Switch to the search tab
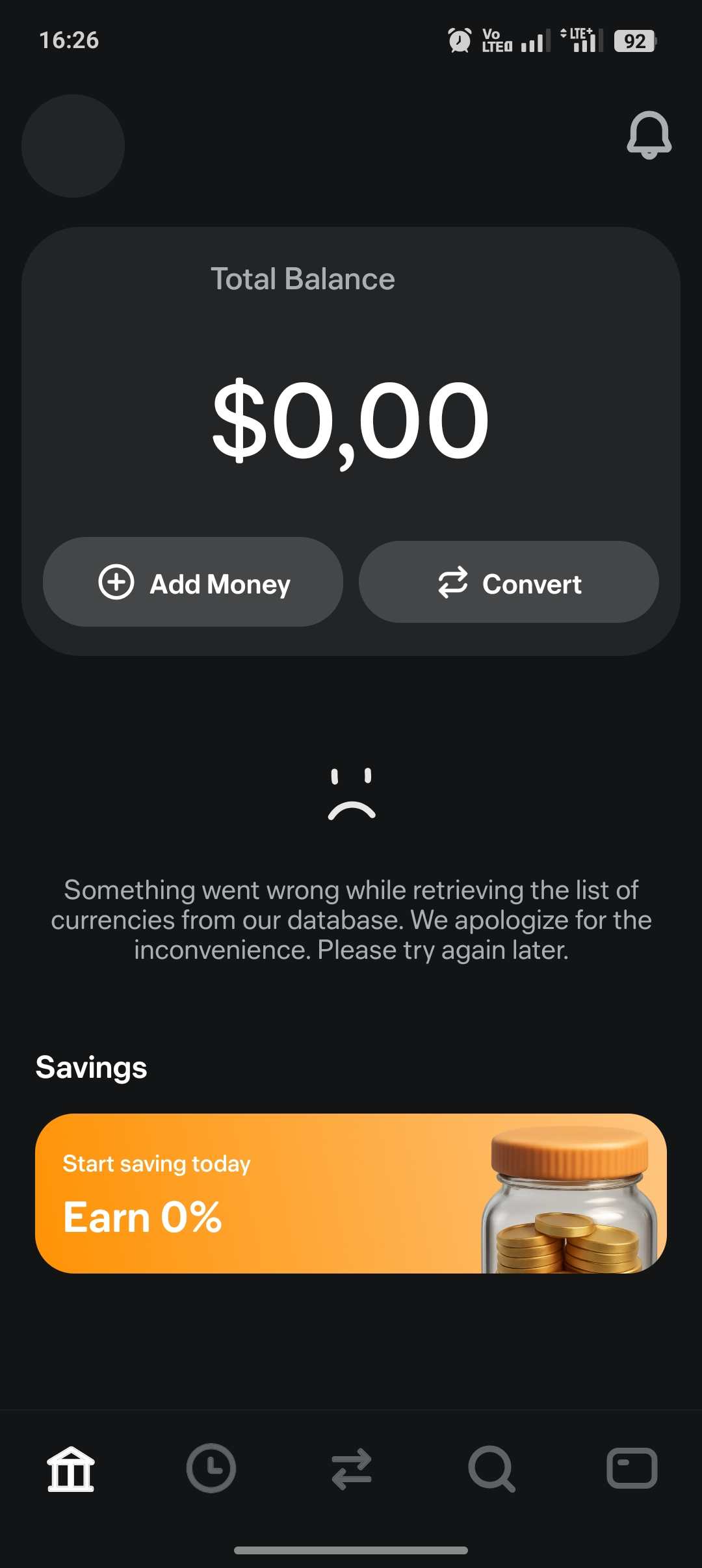Viewport: 702px width, 1568px height. pyautogui.click(x=491, y=1469)
